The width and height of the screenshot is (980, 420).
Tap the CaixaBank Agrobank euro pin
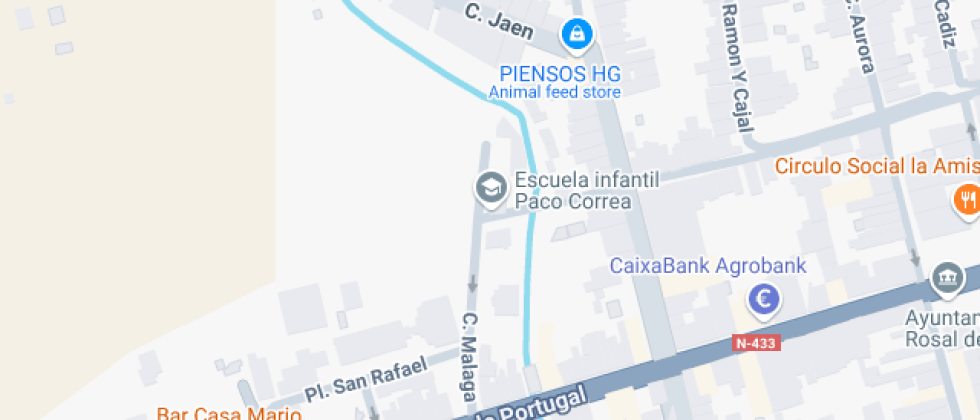[x=766, y=298]
